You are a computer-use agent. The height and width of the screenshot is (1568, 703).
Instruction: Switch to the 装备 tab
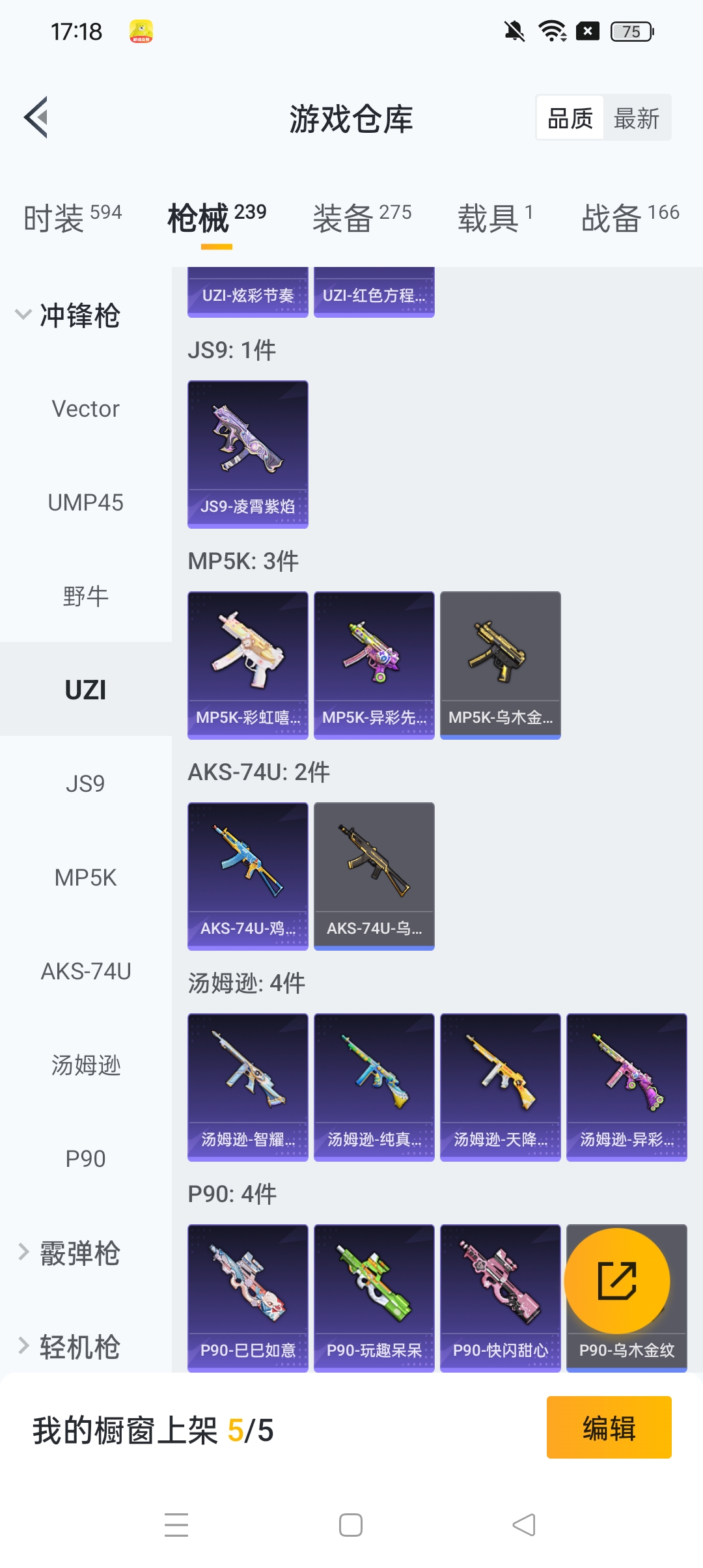pyautogui.click(x=361, y=217)
